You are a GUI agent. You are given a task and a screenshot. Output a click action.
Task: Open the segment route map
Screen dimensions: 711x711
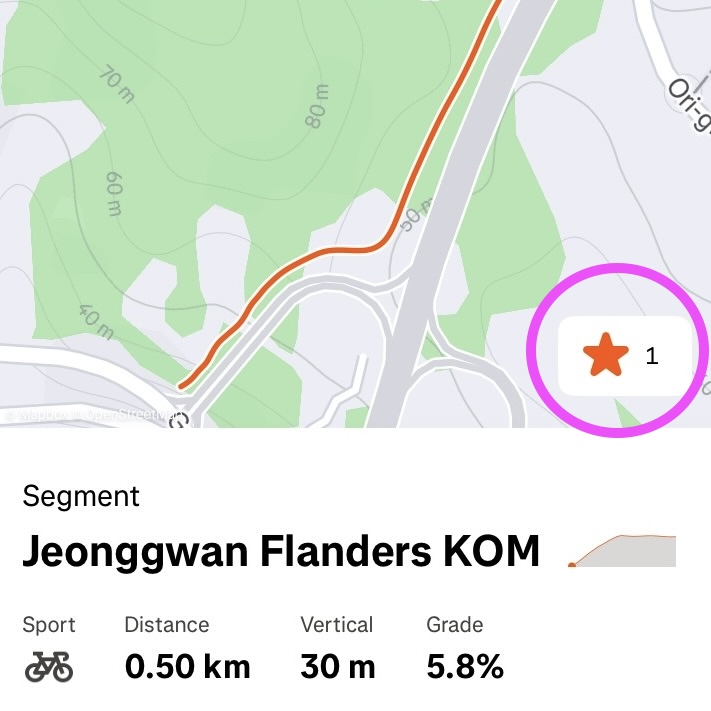coord(300,200)
